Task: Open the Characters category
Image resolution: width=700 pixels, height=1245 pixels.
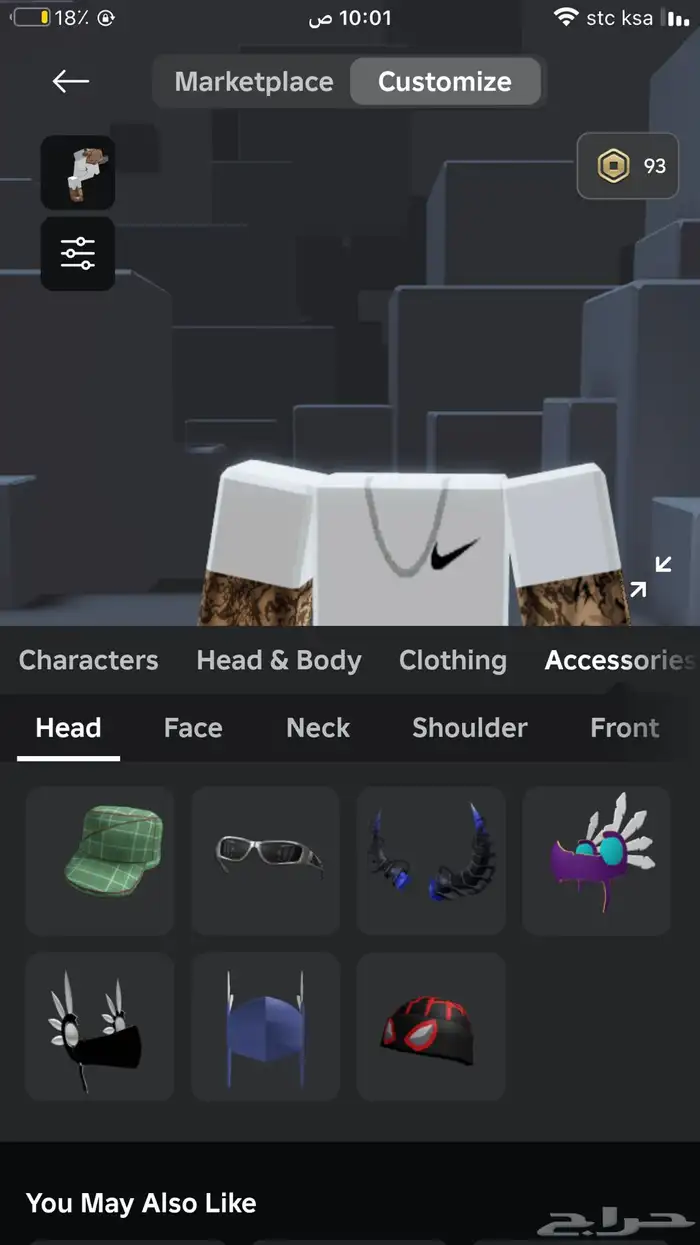Action: [89, 661]
